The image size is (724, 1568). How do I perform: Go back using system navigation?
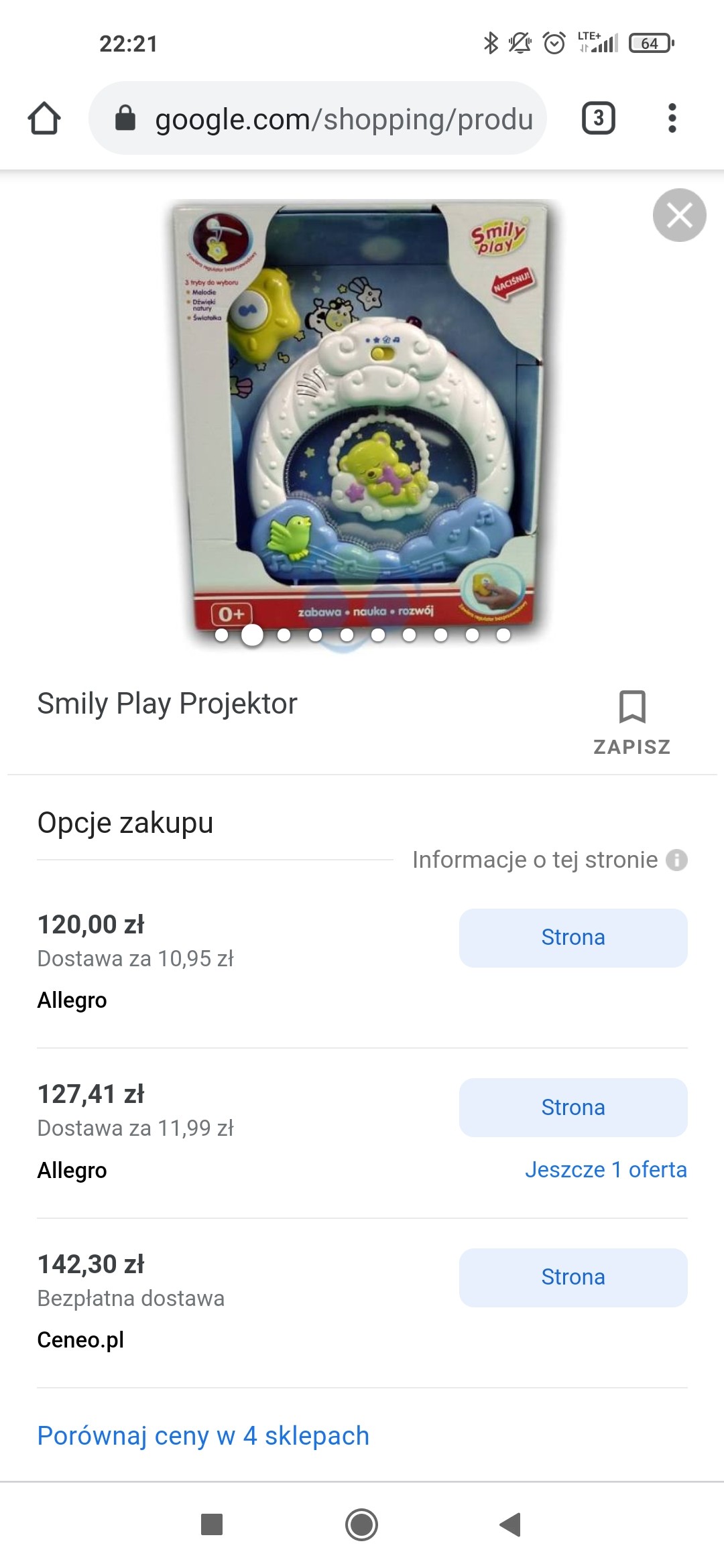click(x=511, y=1524)
